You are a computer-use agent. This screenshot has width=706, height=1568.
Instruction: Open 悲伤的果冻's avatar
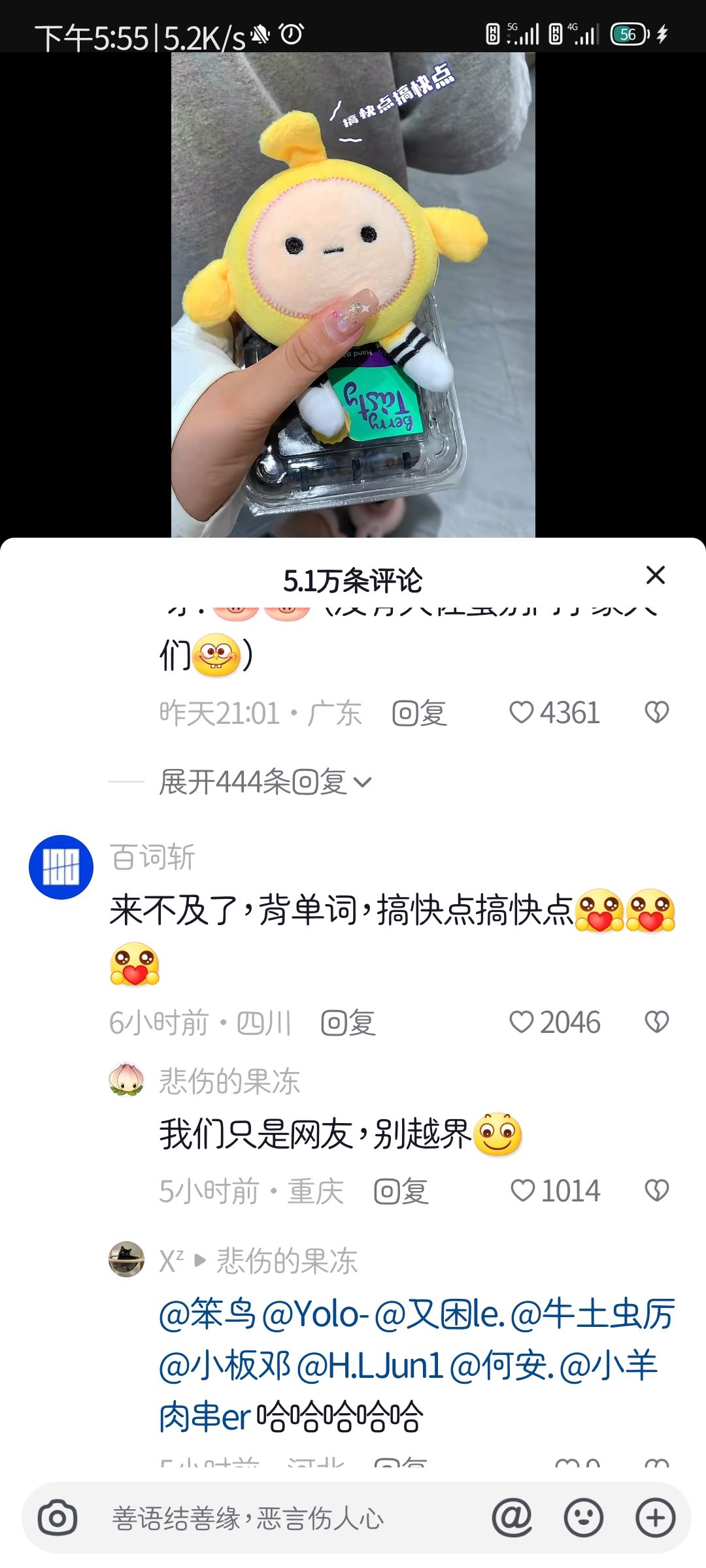pyautogui.click(x=126, y=1080)
